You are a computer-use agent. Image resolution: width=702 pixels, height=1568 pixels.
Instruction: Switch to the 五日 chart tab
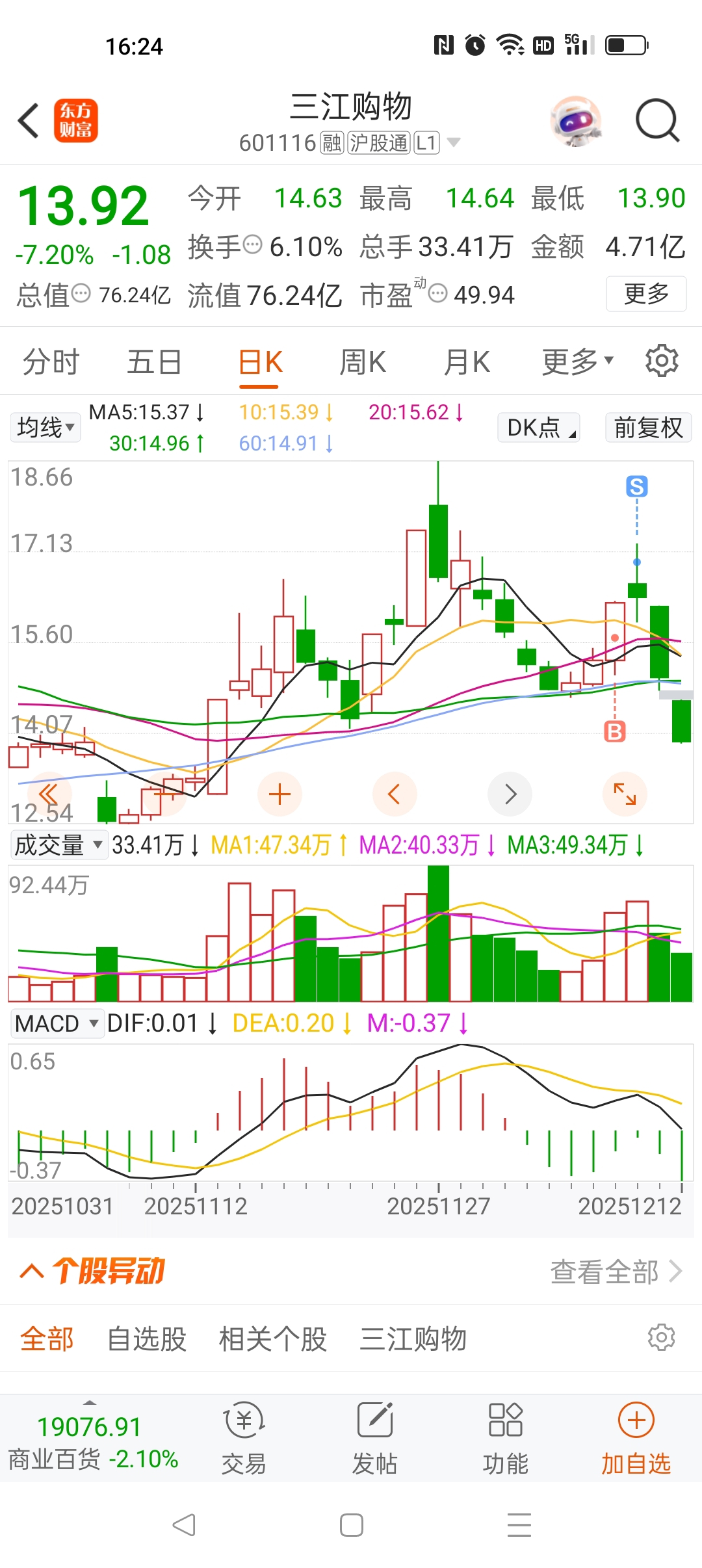(154, 362)
